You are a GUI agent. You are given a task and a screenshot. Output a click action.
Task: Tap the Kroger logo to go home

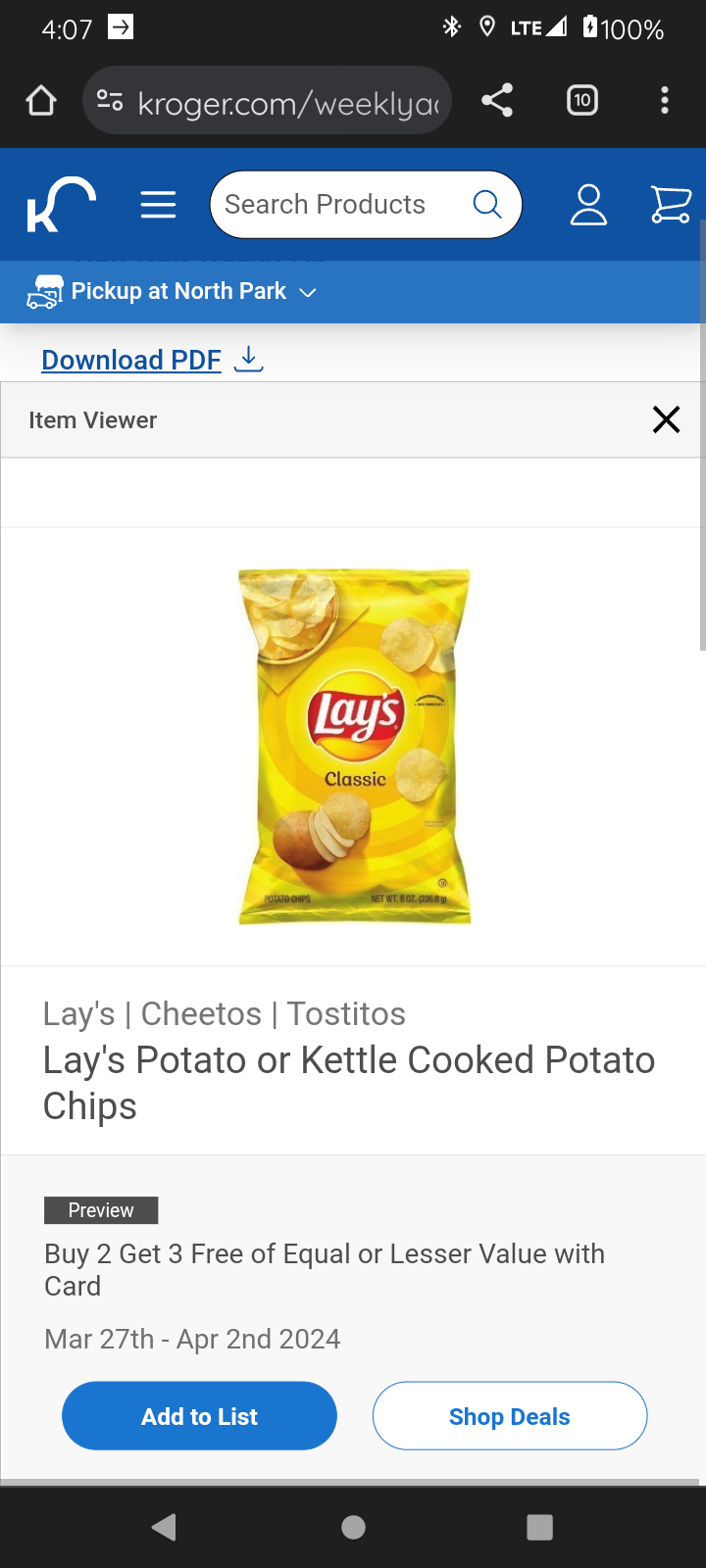point(61,205)
